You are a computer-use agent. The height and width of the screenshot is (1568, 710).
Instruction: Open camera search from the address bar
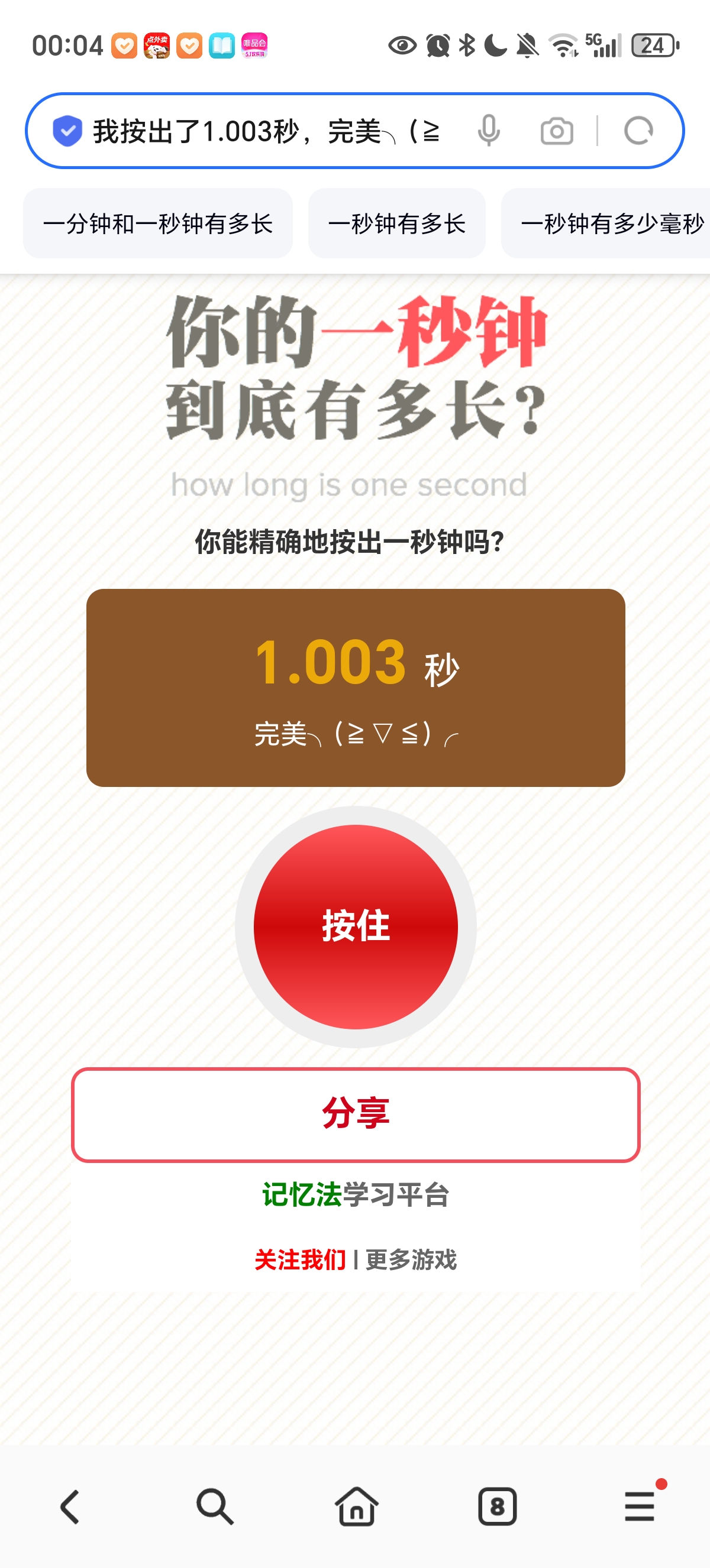557,131
